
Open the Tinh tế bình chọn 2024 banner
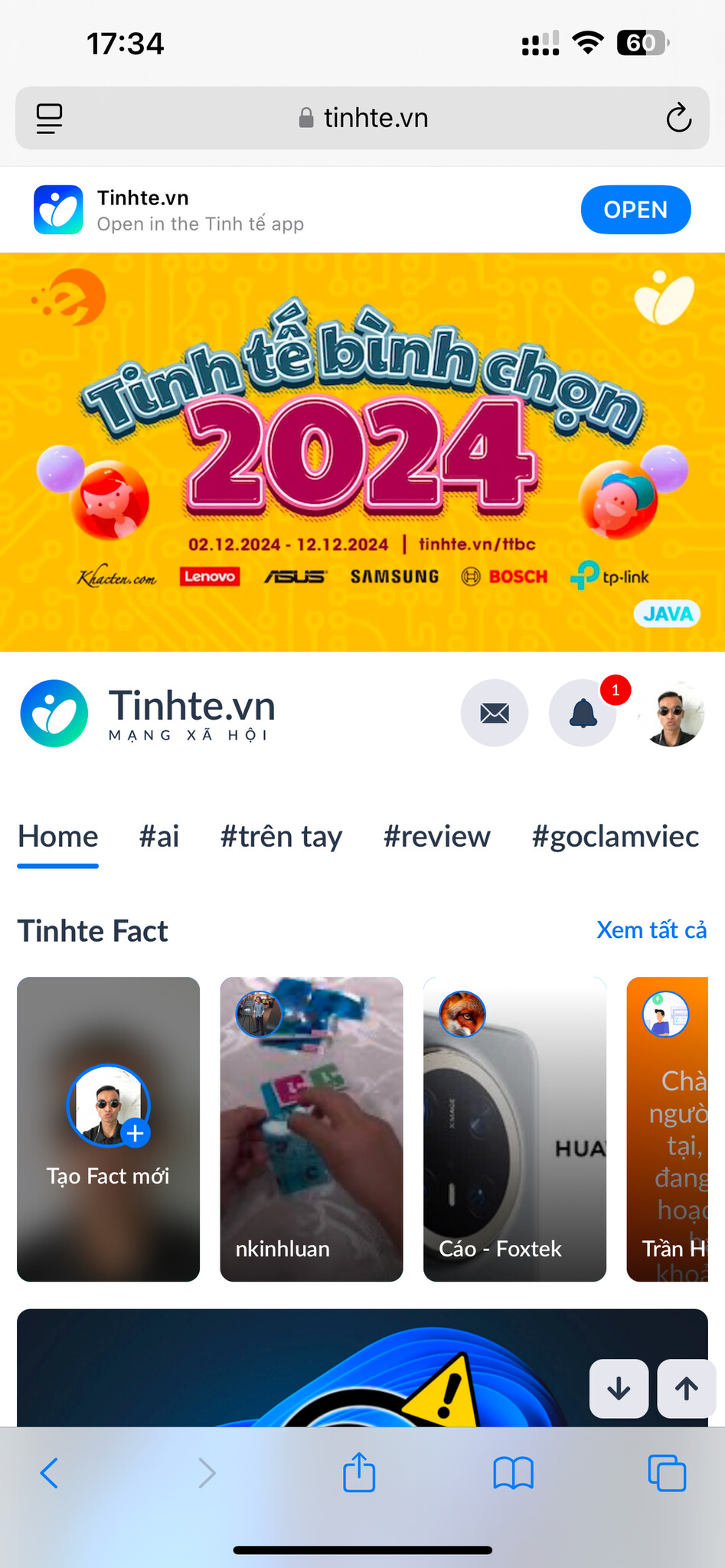tap(362, 452)
